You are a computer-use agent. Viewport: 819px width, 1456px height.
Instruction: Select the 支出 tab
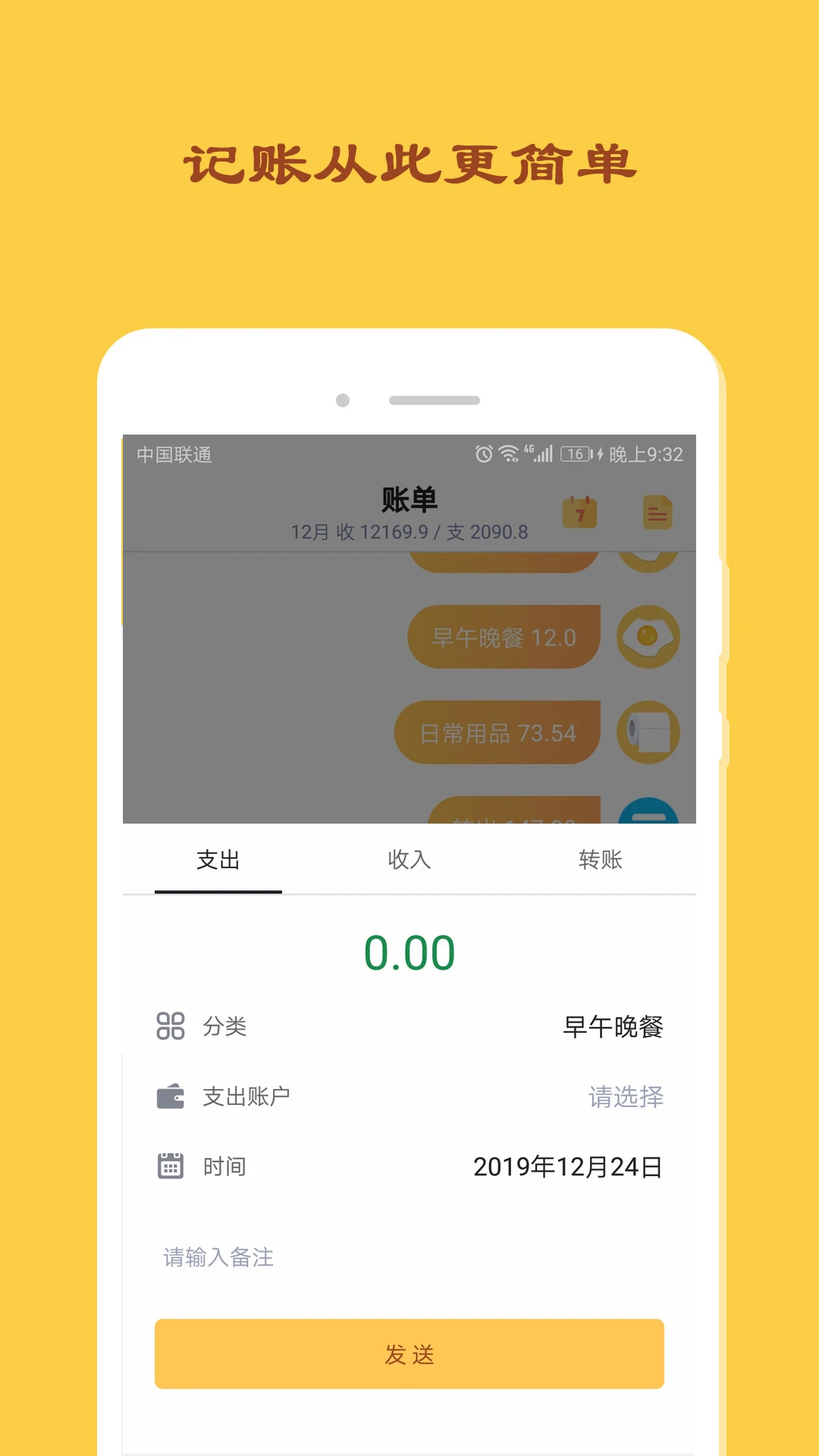tap(218, 858)
